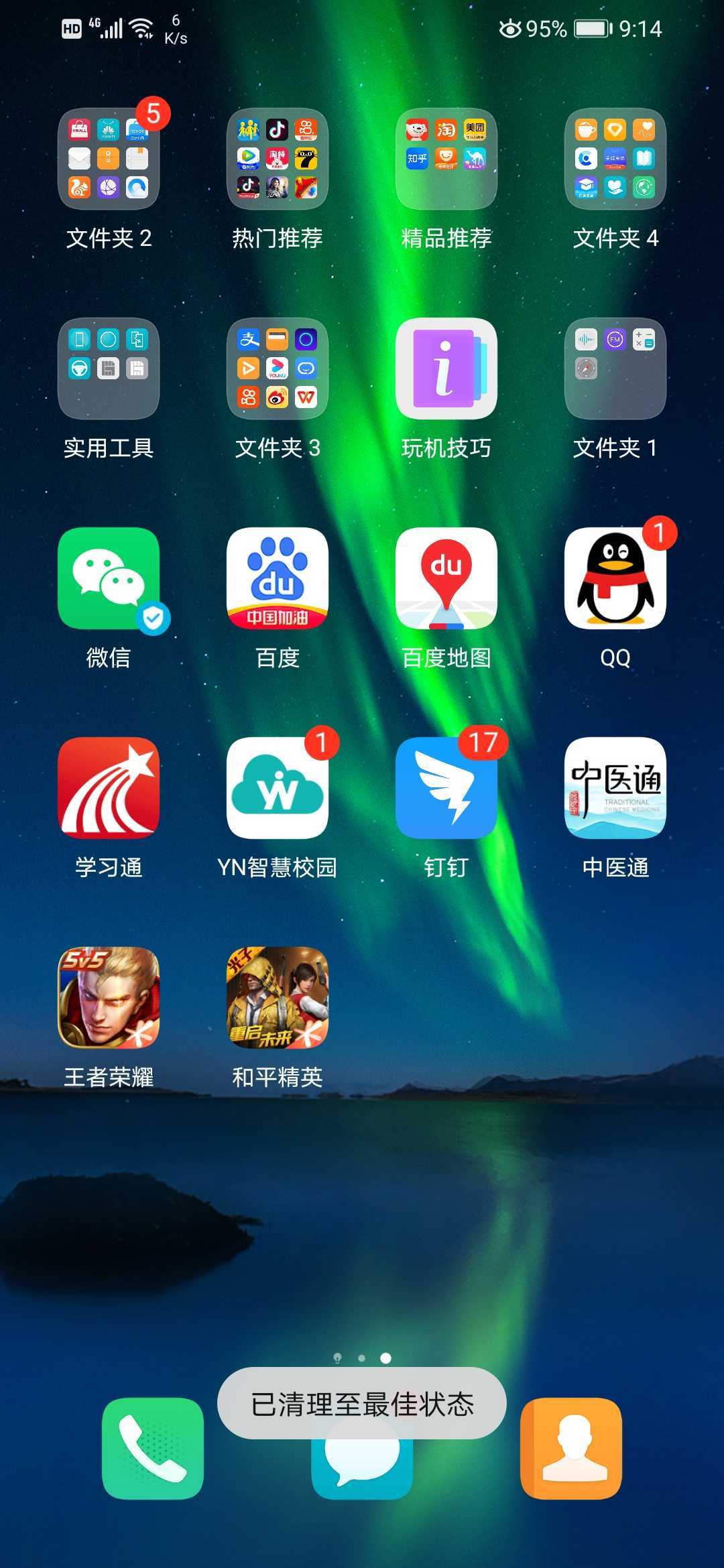Launch the 玩机技巧 app
The image size is (724, 1568).
tap(446, 369)
